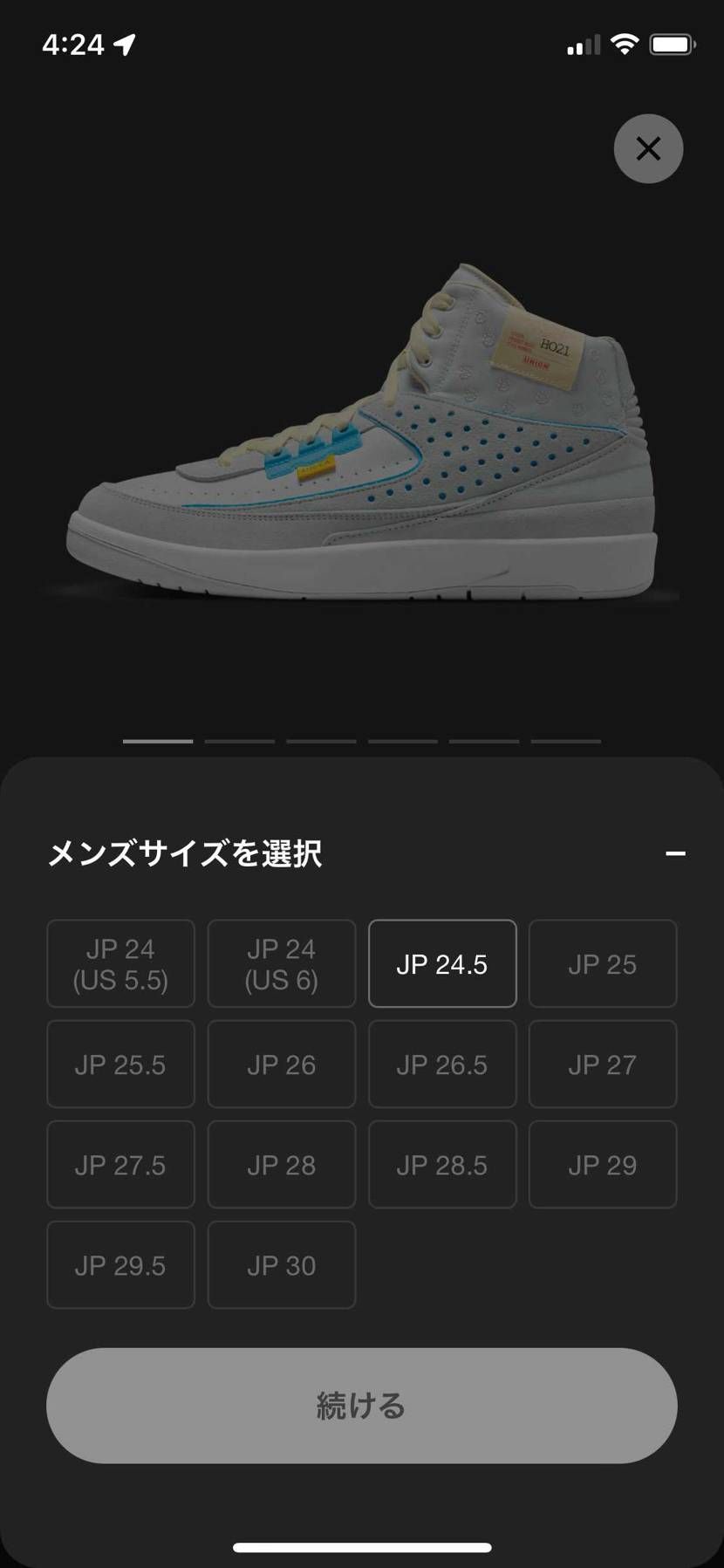Select size JP 24 (US 5.5)
This screenshot has height=1568, width=724.
[x=120, y=963]
